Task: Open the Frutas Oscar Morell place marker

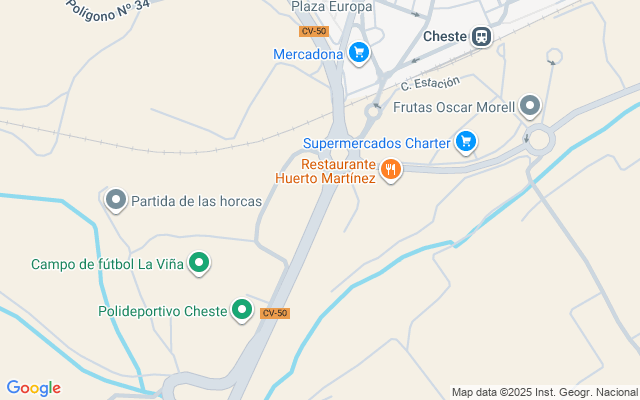Action: point(530,106)
